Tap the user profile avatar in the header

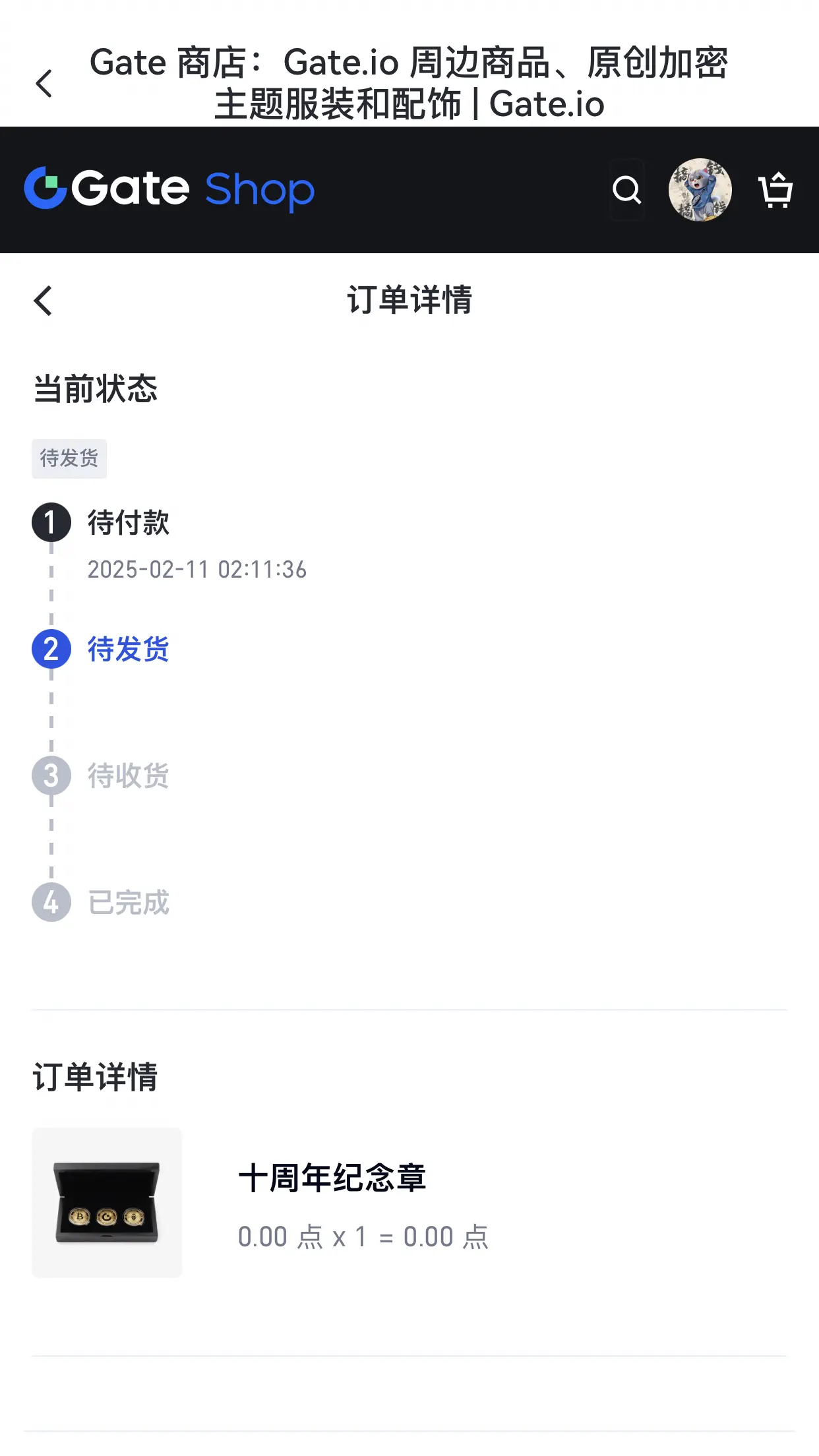coord(701,191)
